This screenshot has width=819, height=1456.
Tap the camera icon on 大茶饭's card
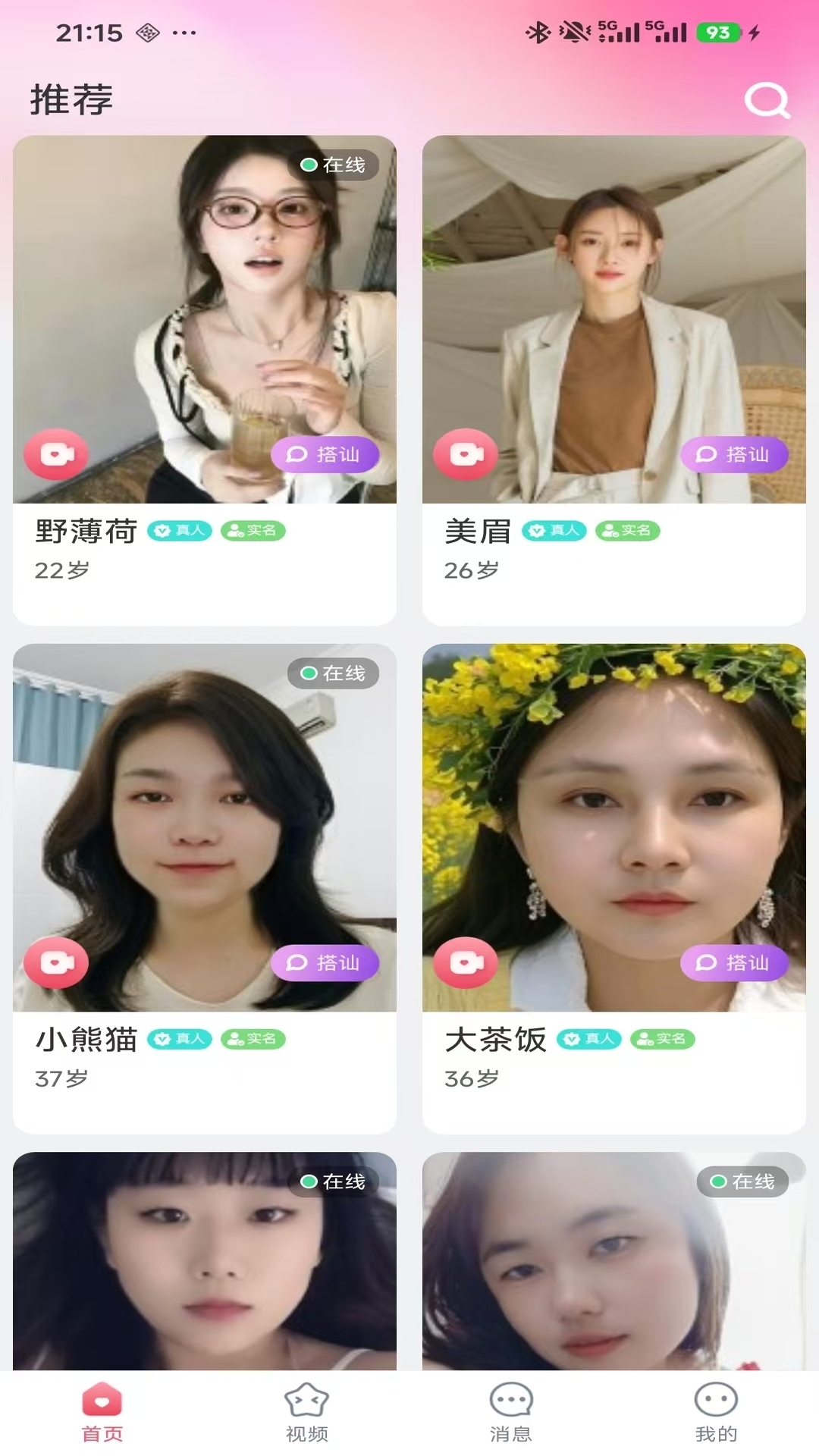pos(465,963)
